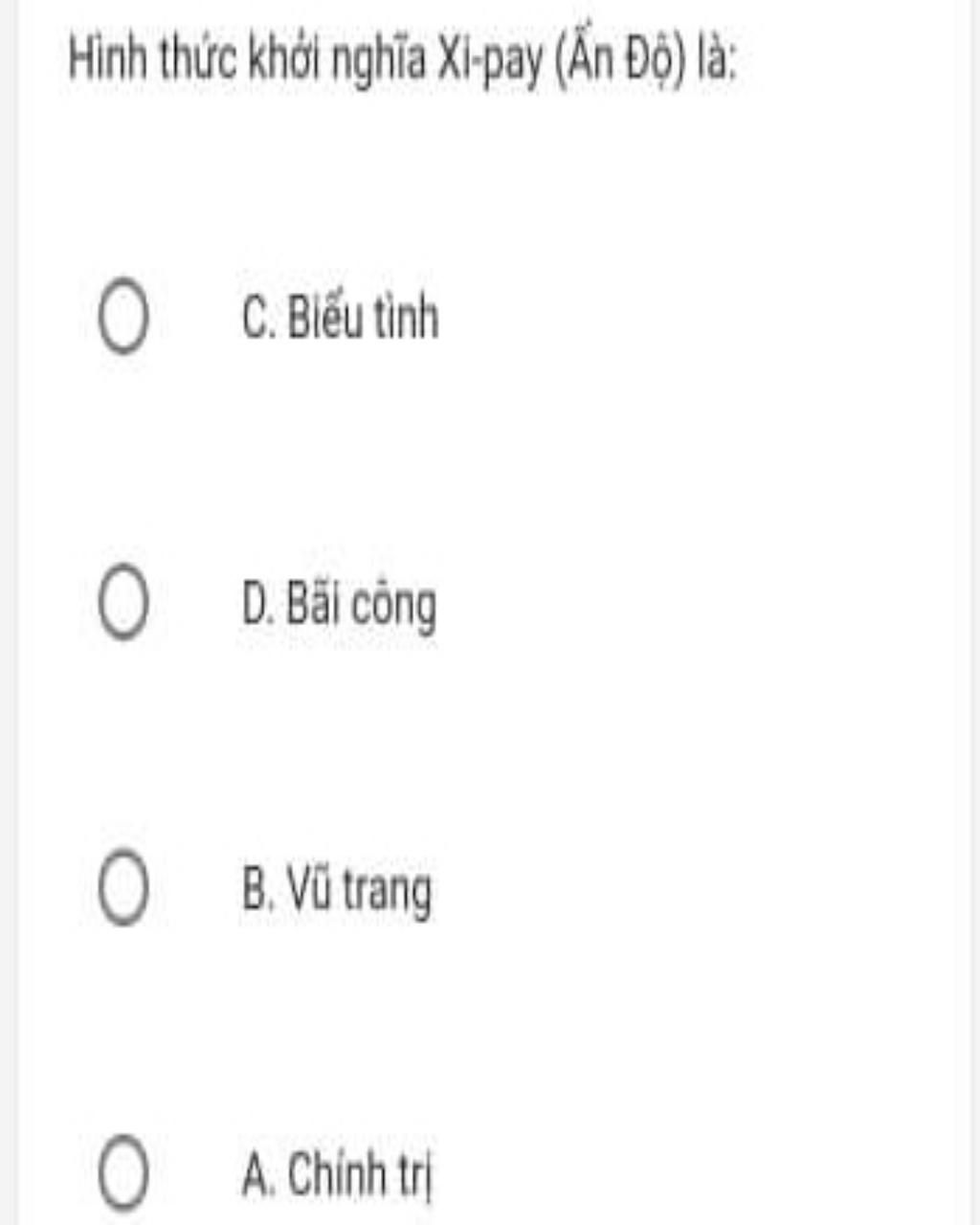Choose answer D. Bãi công

(x=123, y=603)
